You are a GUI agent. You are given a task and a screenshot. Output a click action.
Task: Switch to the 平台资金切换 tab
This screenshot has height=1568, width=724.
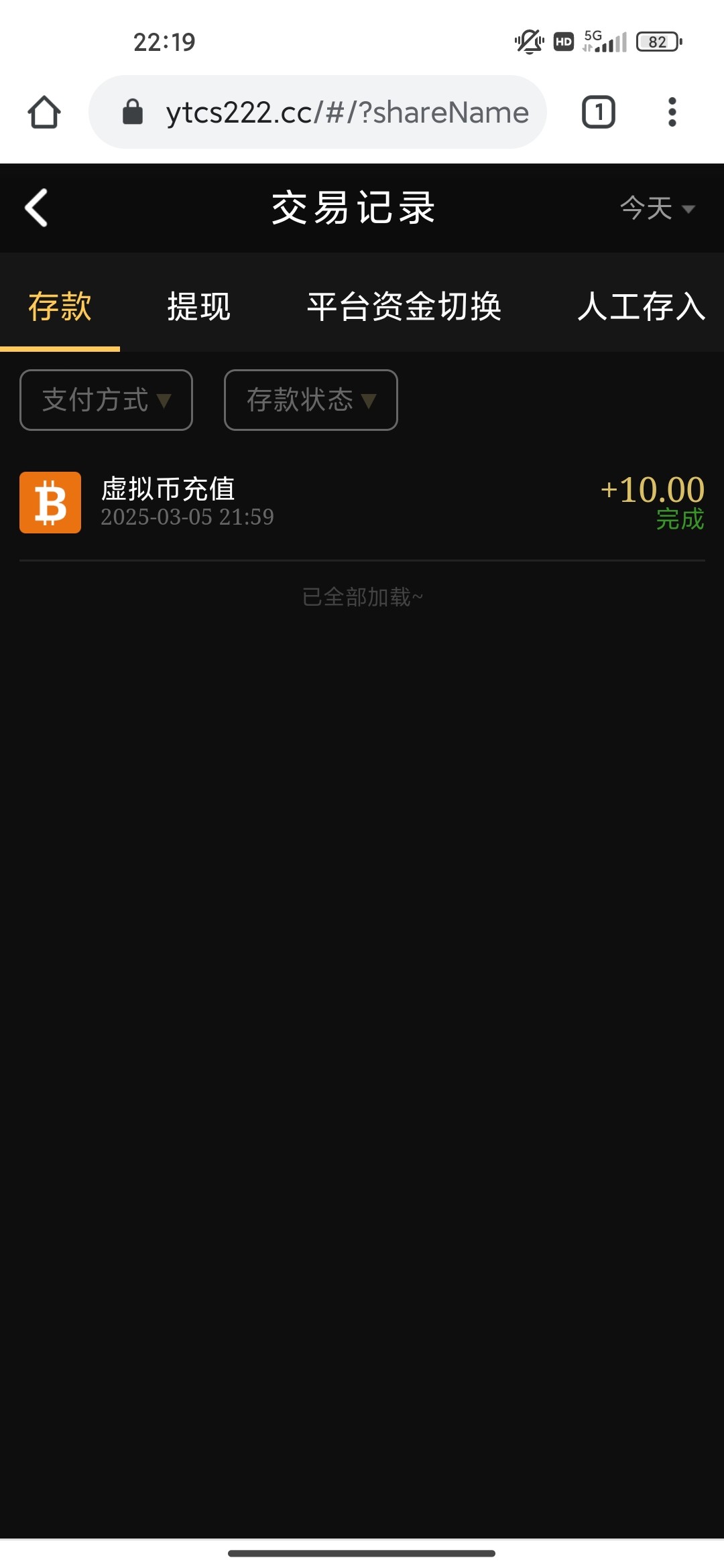(404, 306)
